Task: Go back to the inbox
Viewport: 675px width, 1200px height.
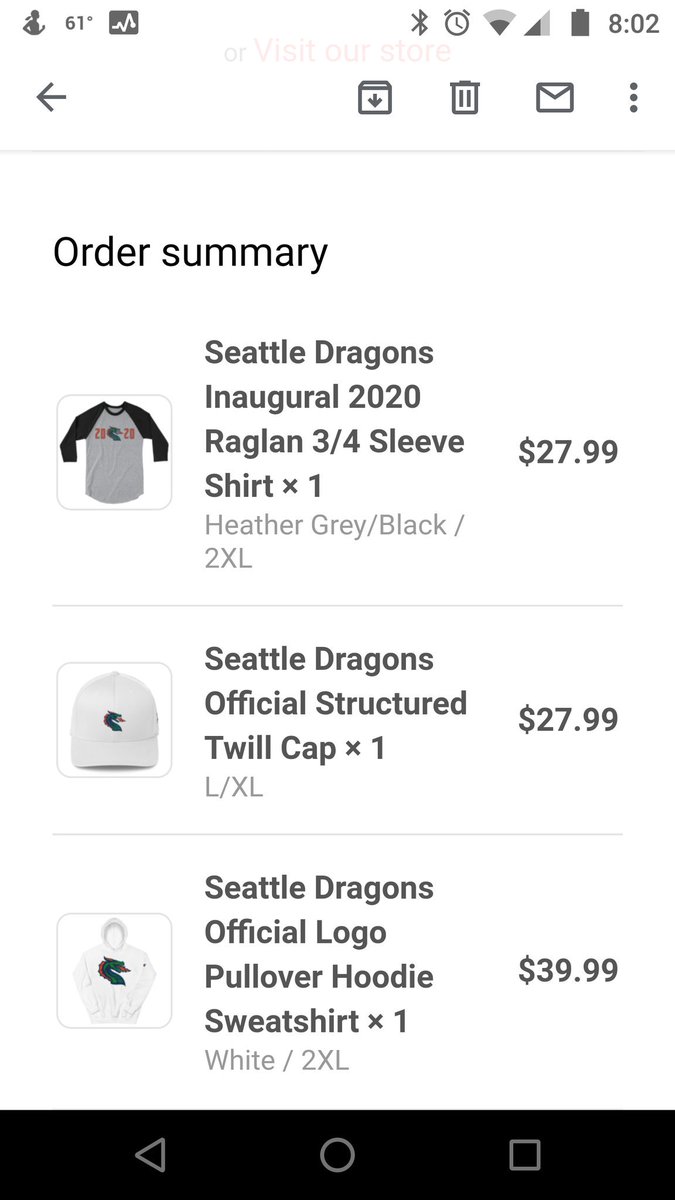Action: point(51,97)
